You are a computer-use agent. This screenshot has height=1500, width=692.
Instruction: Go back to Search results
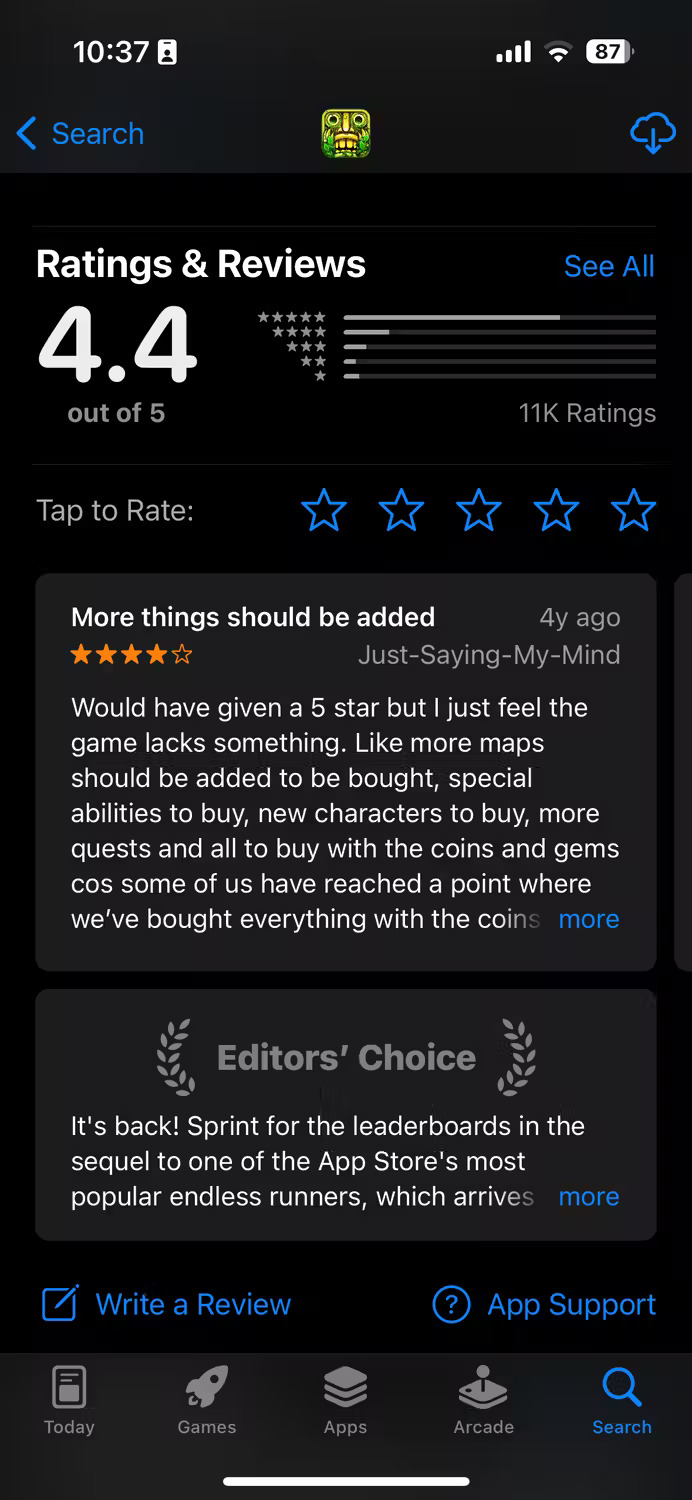click(80, 133)
